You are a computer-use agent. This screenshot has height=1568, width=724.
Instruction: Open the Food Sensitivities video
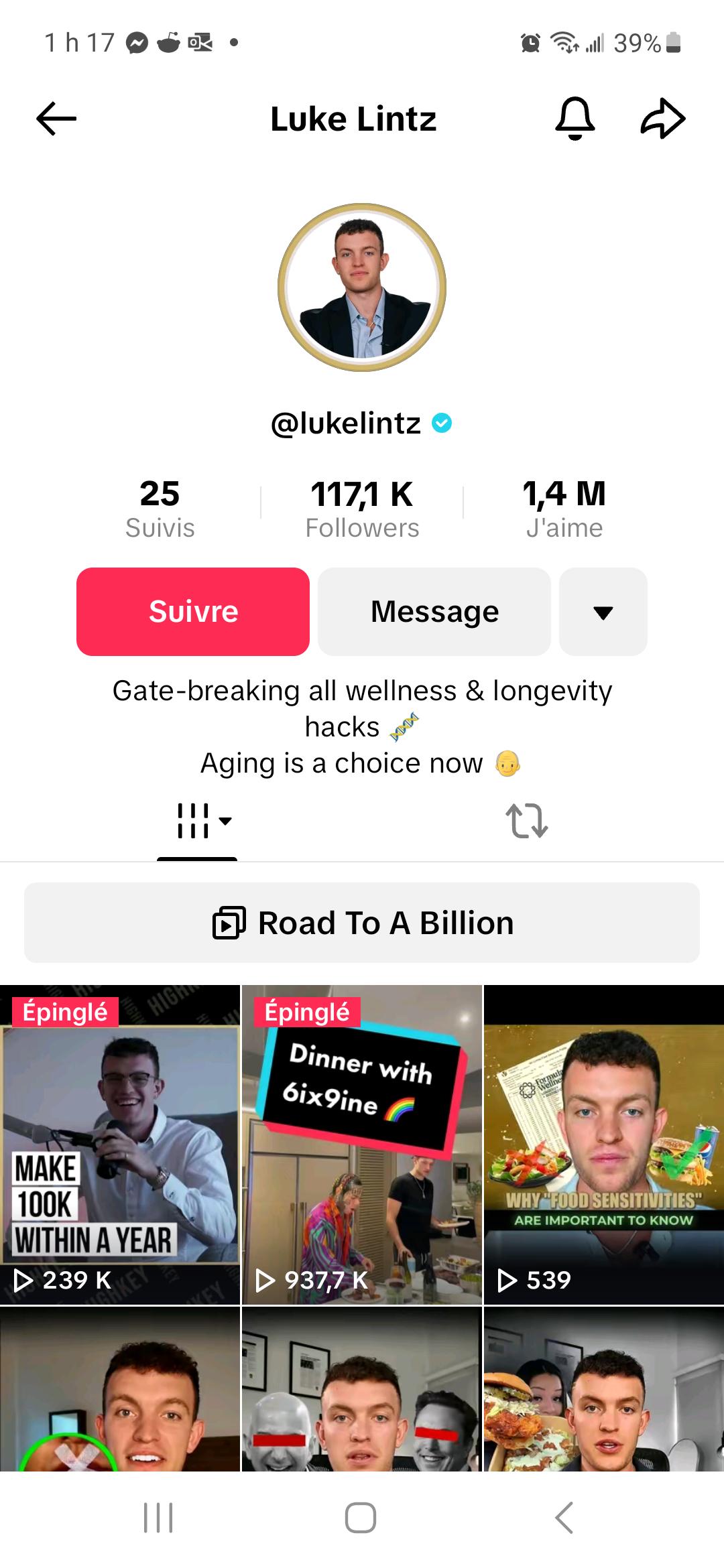tap(603, 1145)
